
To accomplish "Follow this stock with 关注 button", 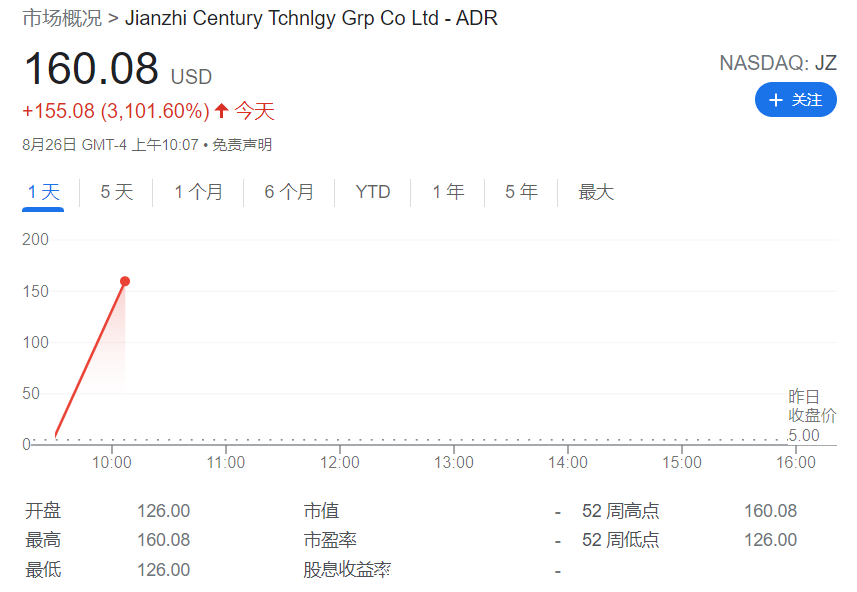I will (x=795, y=100).
